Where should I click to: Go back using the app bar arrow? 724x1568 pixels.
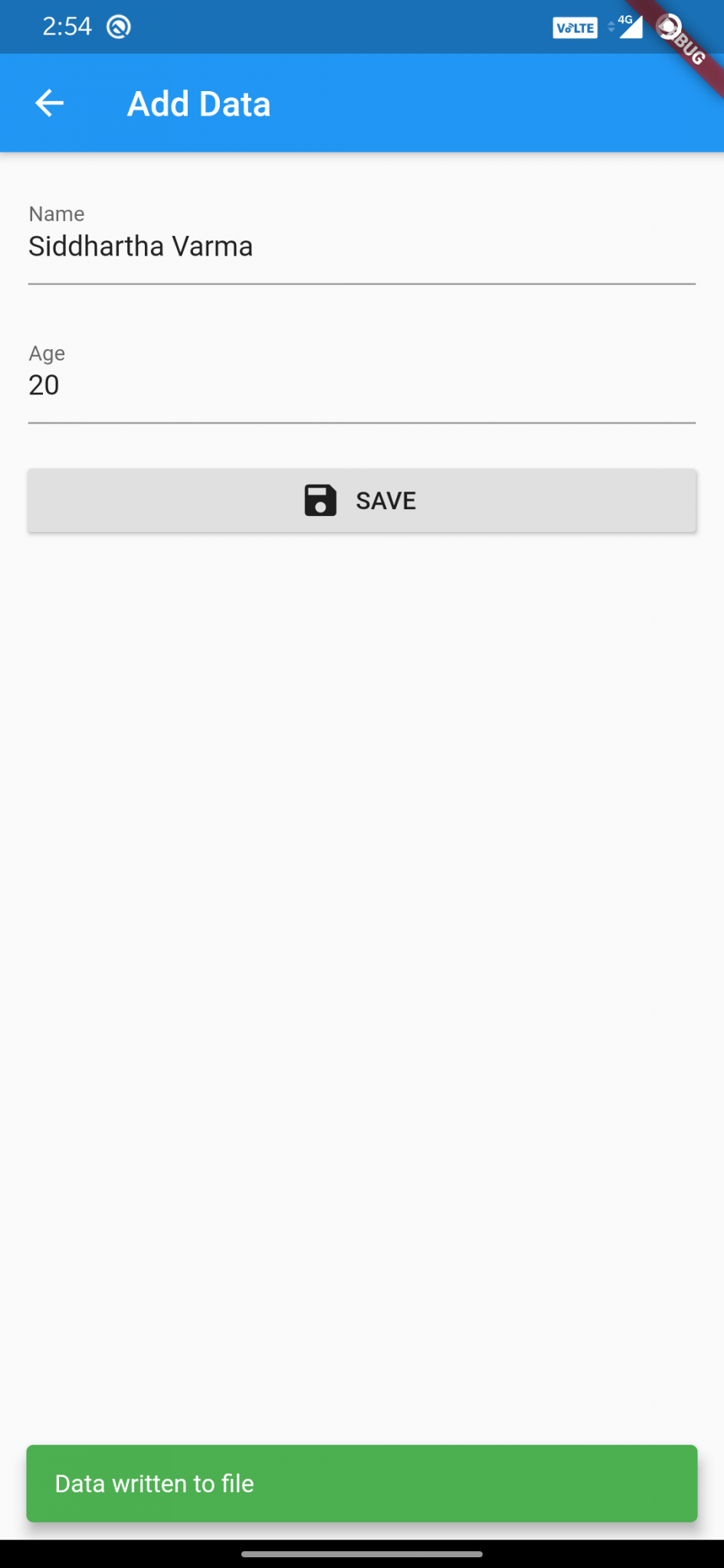pyautogui.click(x=50, y=103)
